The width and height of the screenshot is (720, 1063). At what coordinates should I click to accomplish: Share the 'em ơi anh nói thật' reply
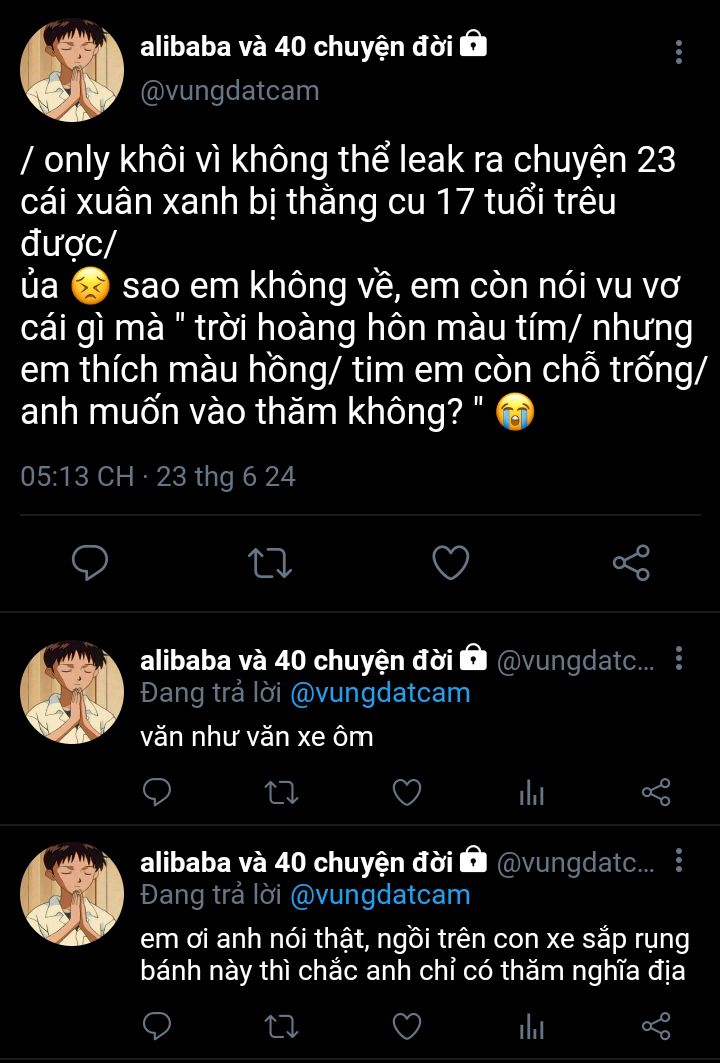tap(656, 1025)
